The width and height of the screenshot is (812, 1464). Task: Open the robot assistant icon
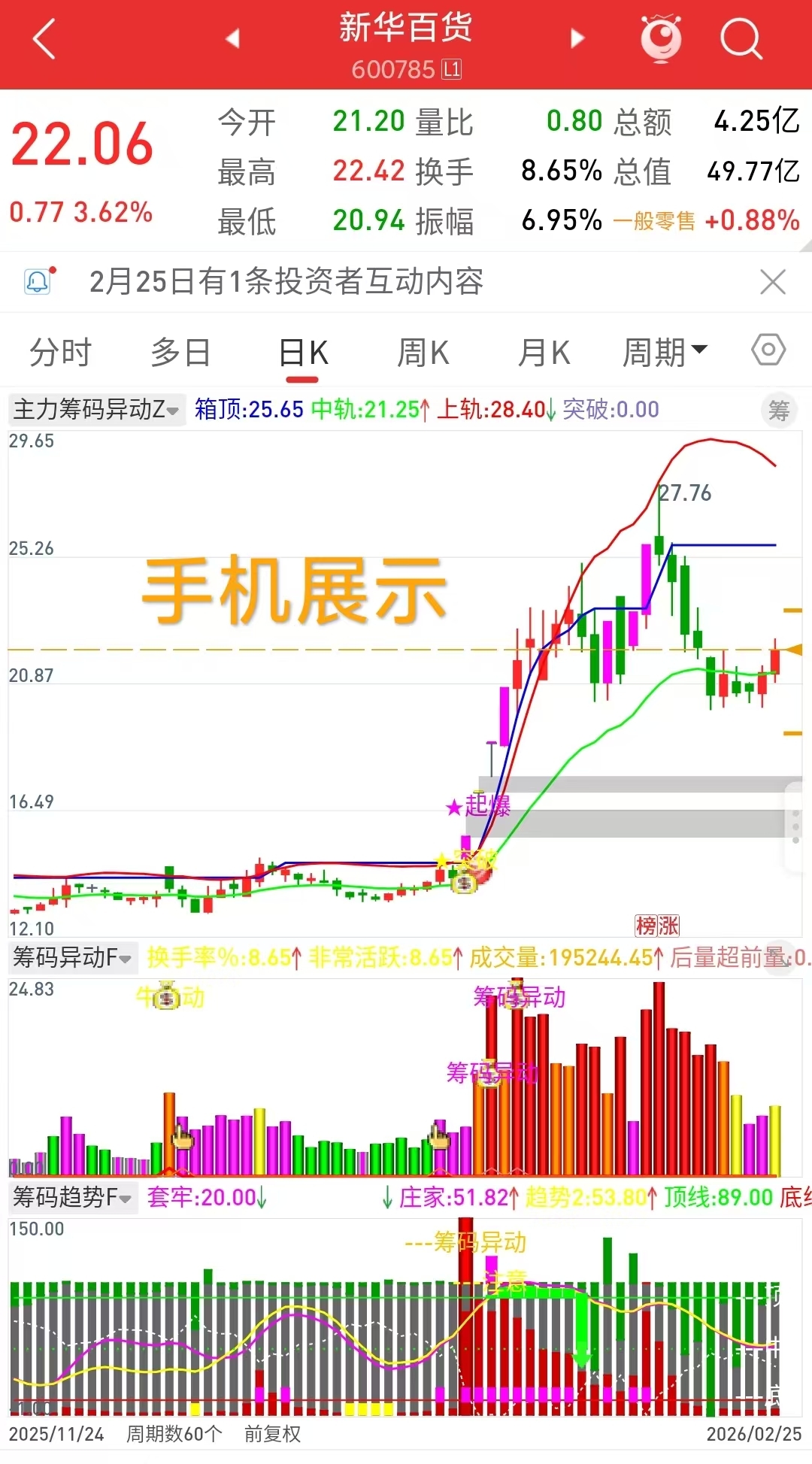pos(661,39)
